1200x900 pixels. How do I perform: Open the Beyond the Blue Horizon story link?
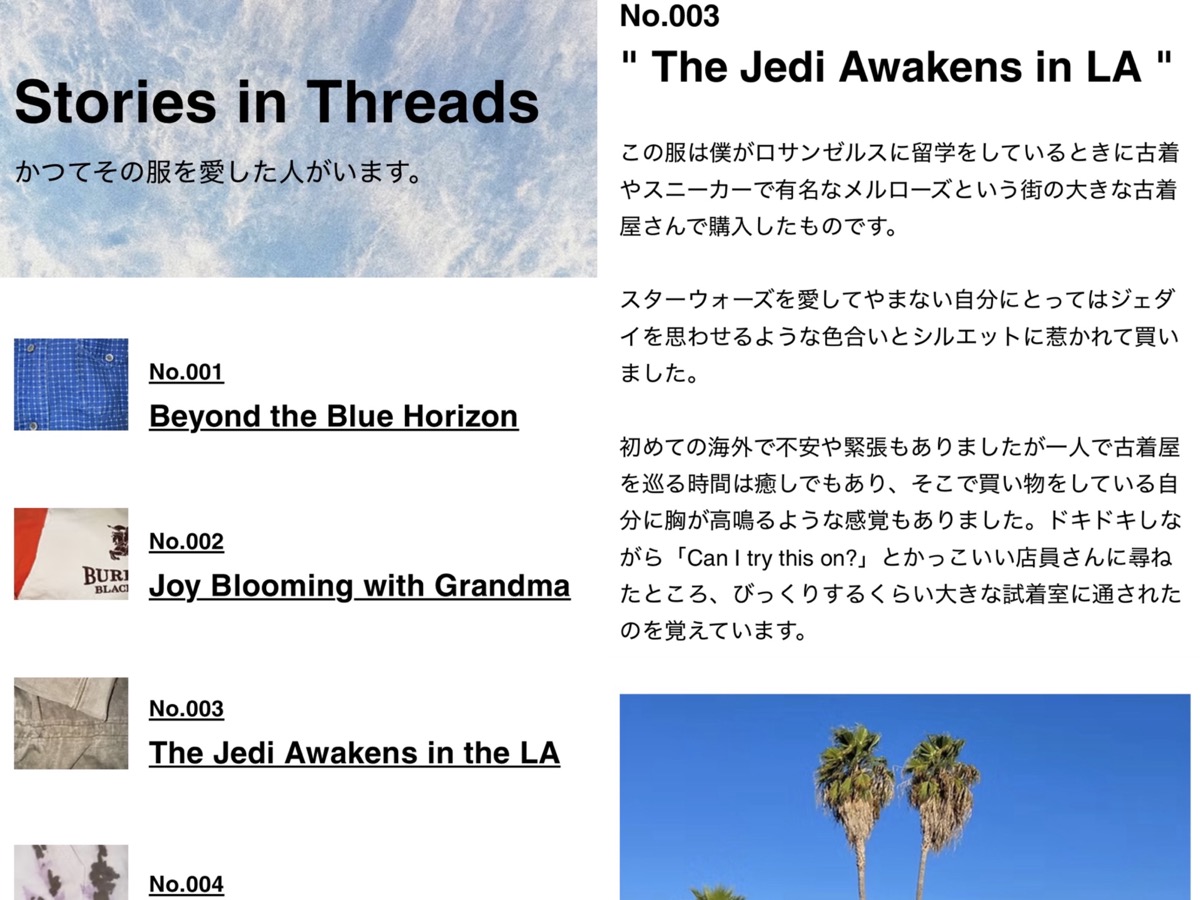[x=333, y=416]
